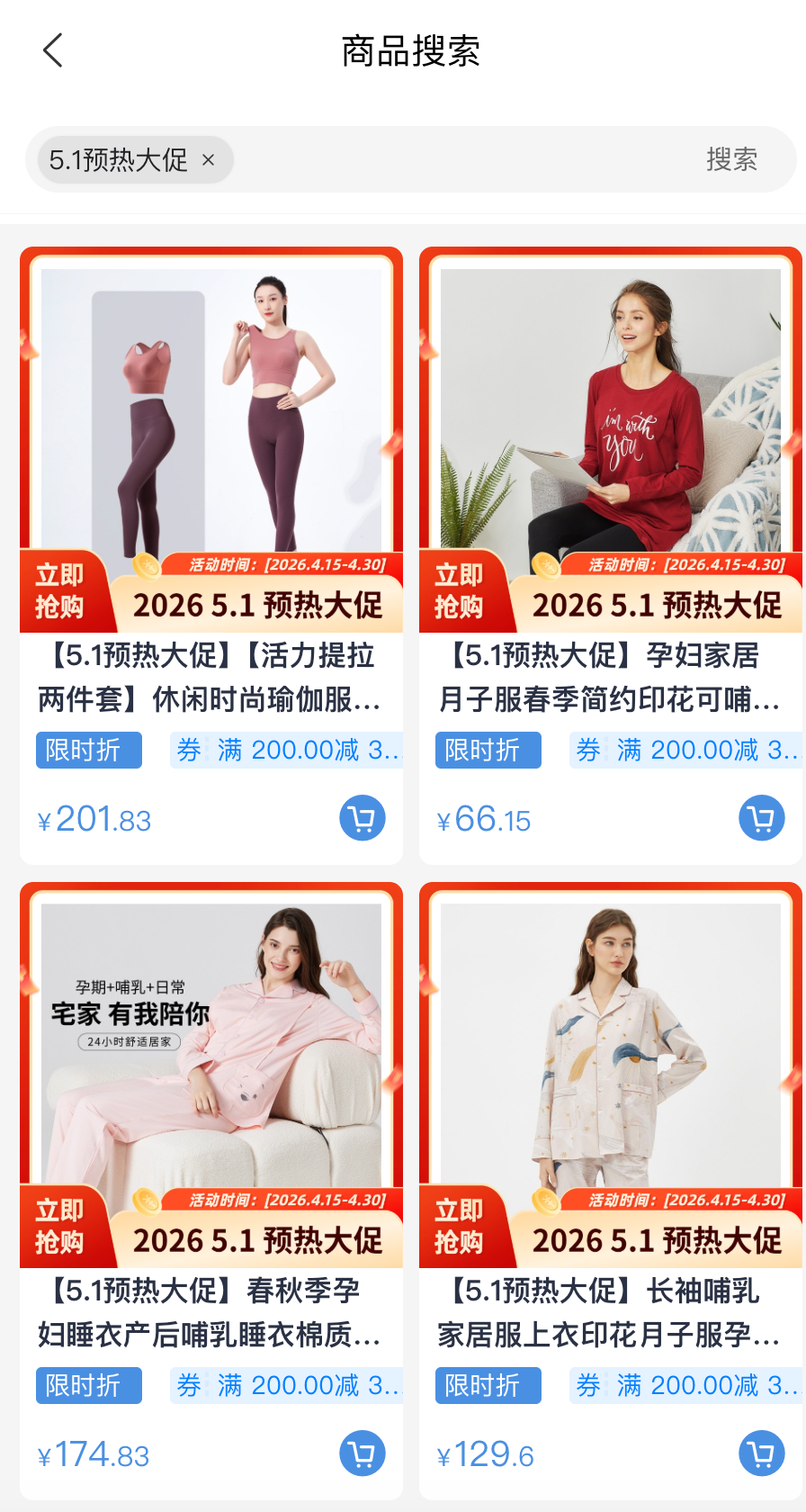Image resolution: width=806 pixels, height=1512 pixels.
Task: Add the ¥129.6 nursing top to cart
Action: click(x=761, y=1453)
